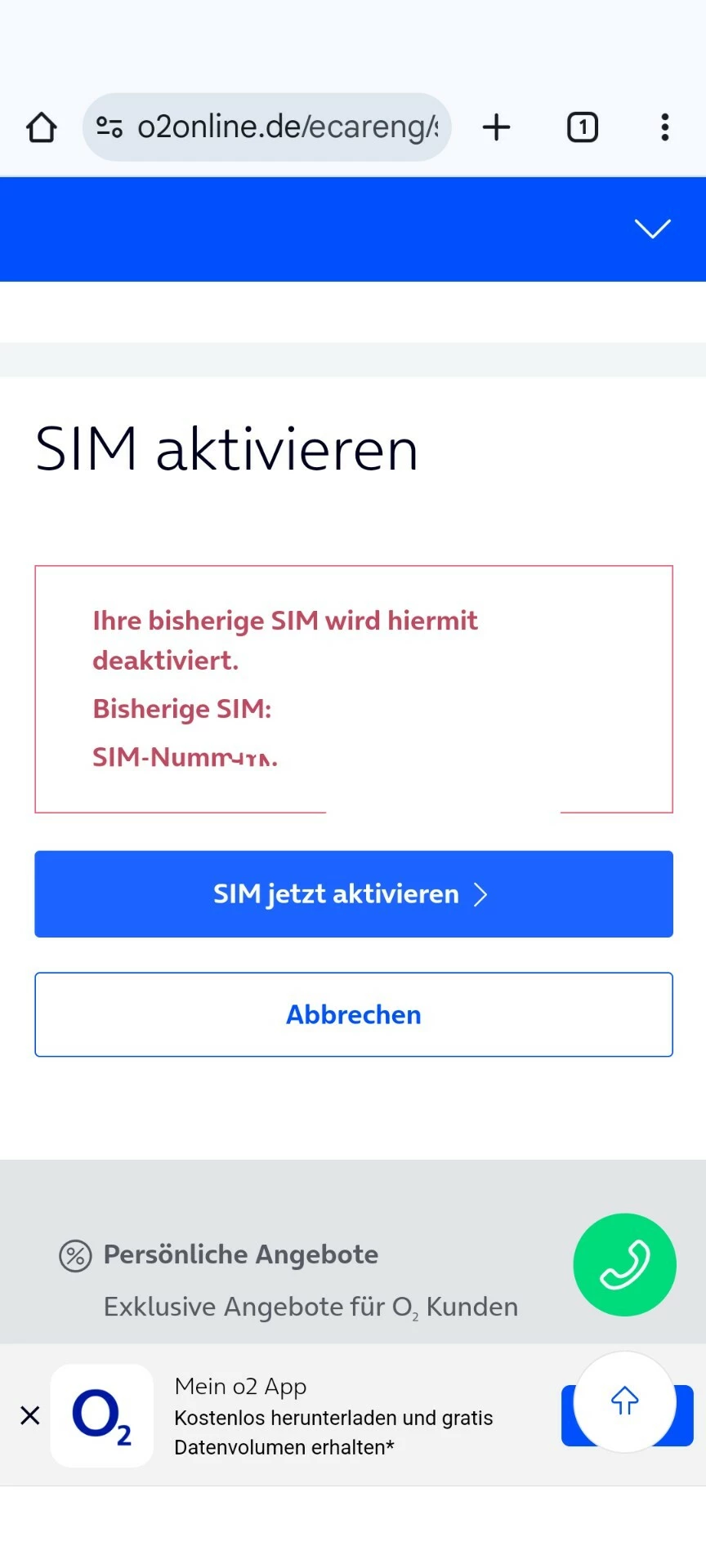Image resolution: width=706 pixels, height=1568 pixels.
Task: Tap the scroll-to-top arrow button
Action: (624, 1401)
